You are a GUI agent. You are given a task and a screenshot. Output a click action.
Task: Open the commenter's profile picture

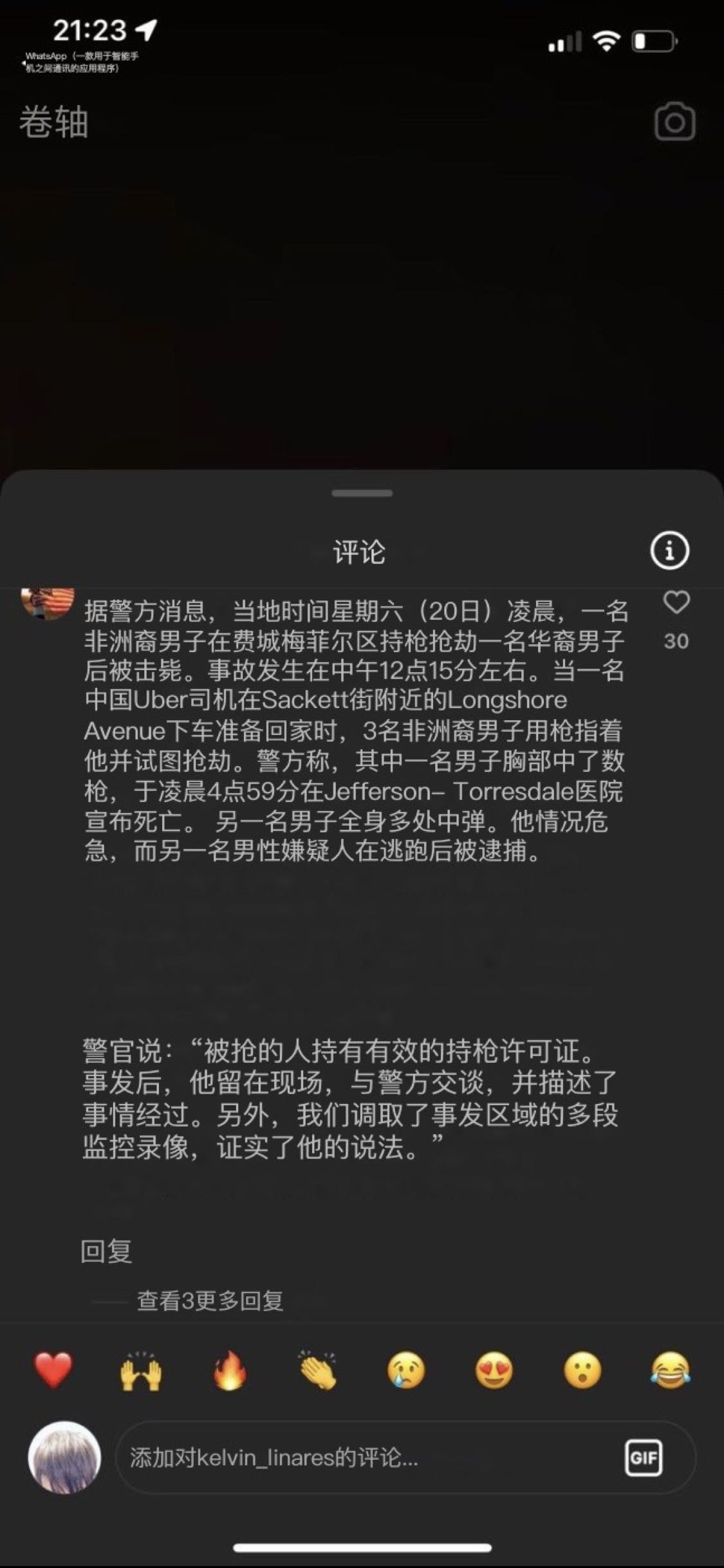coord(46,602)
